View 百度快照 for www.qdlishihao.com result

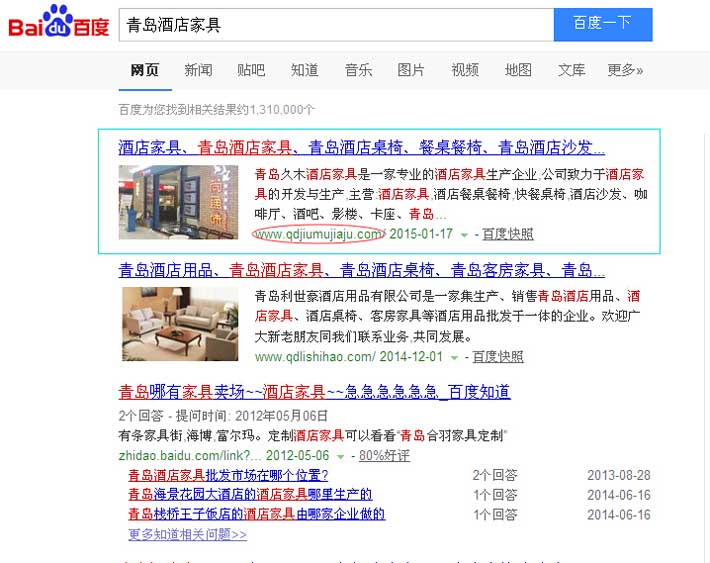click(497, 357)
